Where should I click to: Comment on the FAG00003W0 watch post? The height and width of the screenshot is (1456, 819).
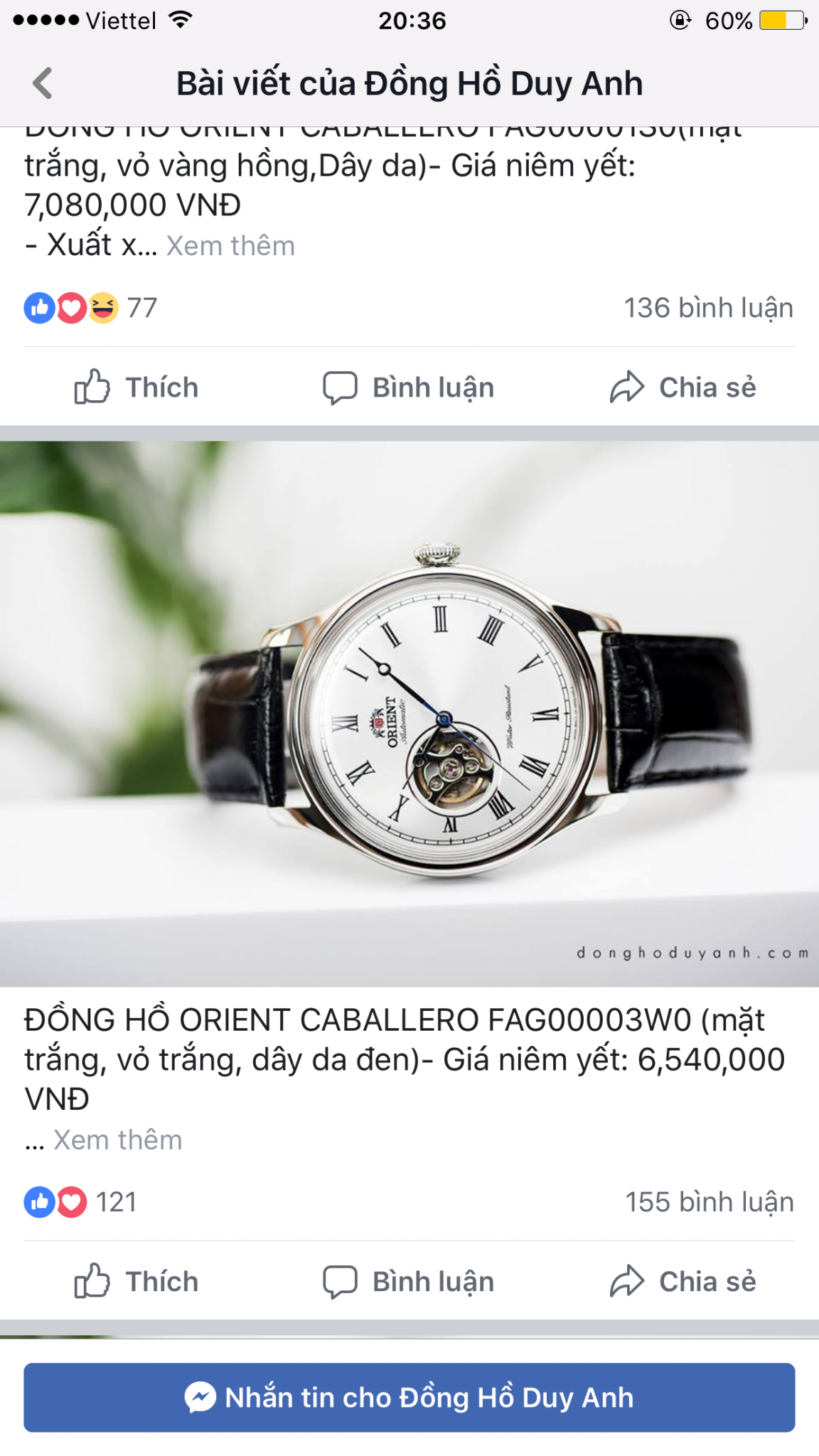pos(409,1282)
